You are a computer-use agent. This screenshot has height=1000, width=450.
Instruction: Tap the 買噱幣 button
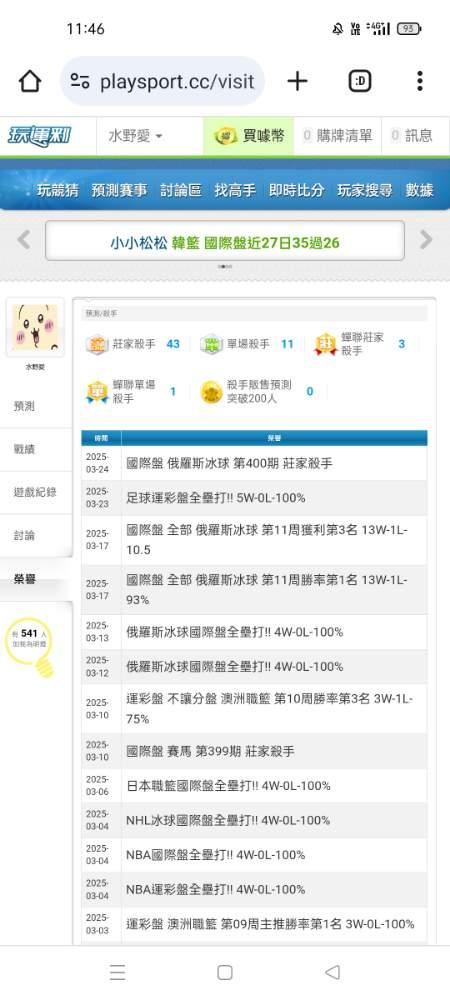tap(249, 136)
